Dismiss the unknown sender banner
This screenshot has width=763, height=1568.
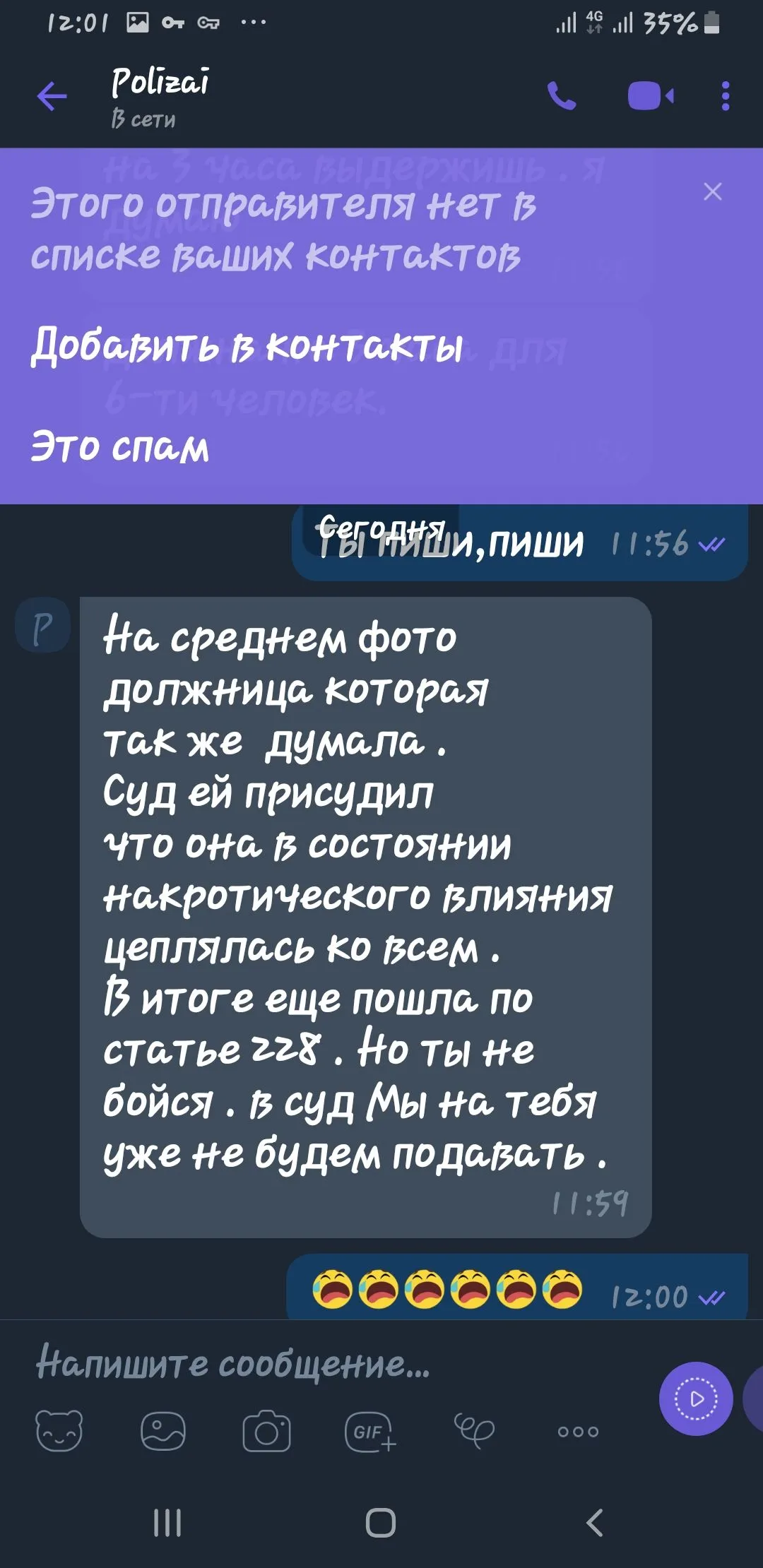click(712, 191)
